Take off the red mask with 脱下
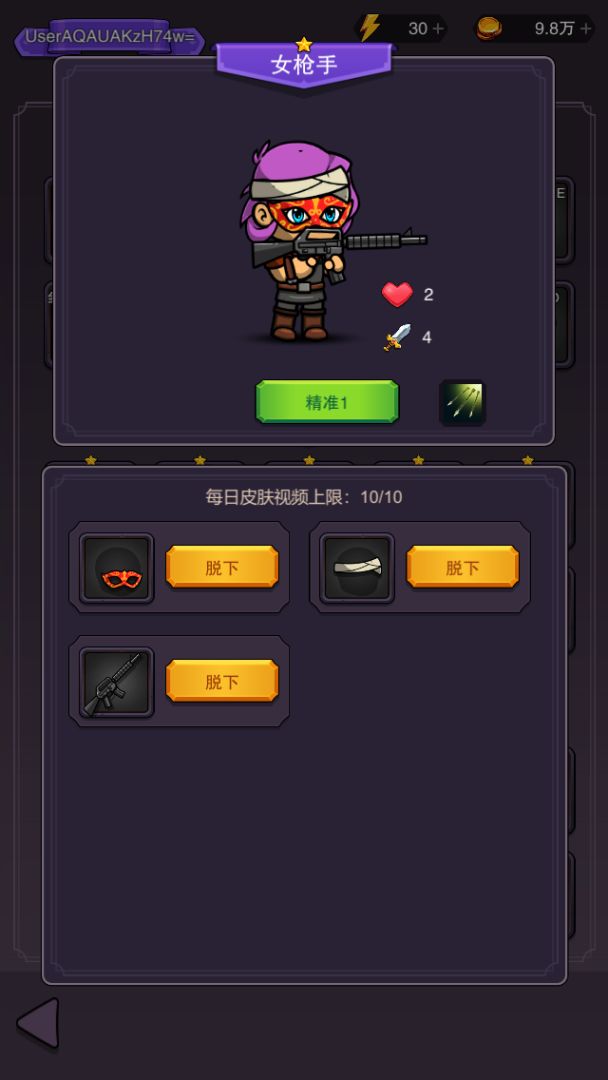Screen dimensions: 608x1080 [222, 568]
